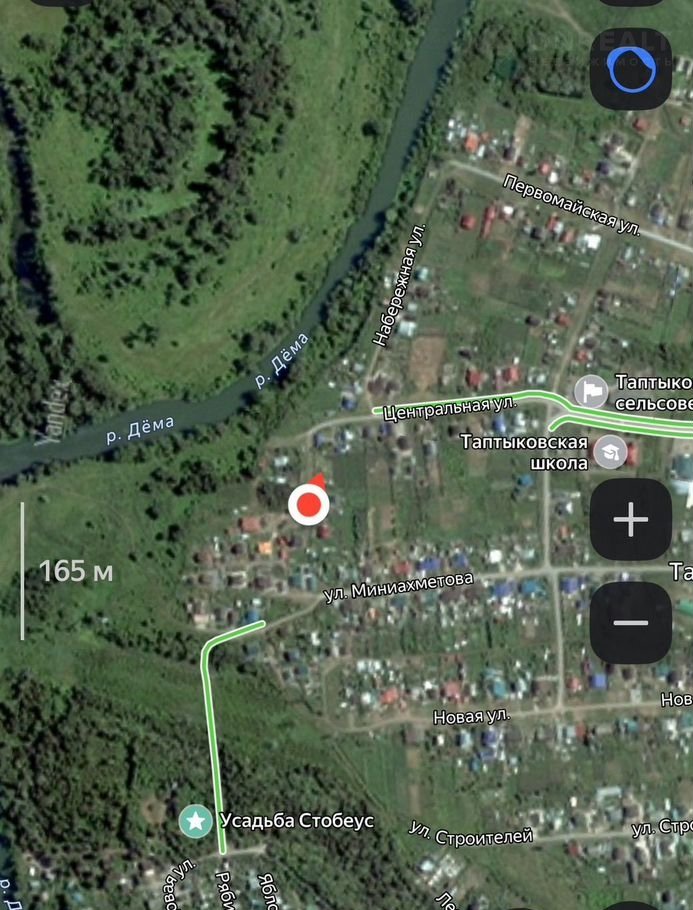Image resolution: width=693 pixels, height=910 pixels.
Task: Tap the flag marker of Таптыковский сельсовет
Action: [x=591, y=390]
